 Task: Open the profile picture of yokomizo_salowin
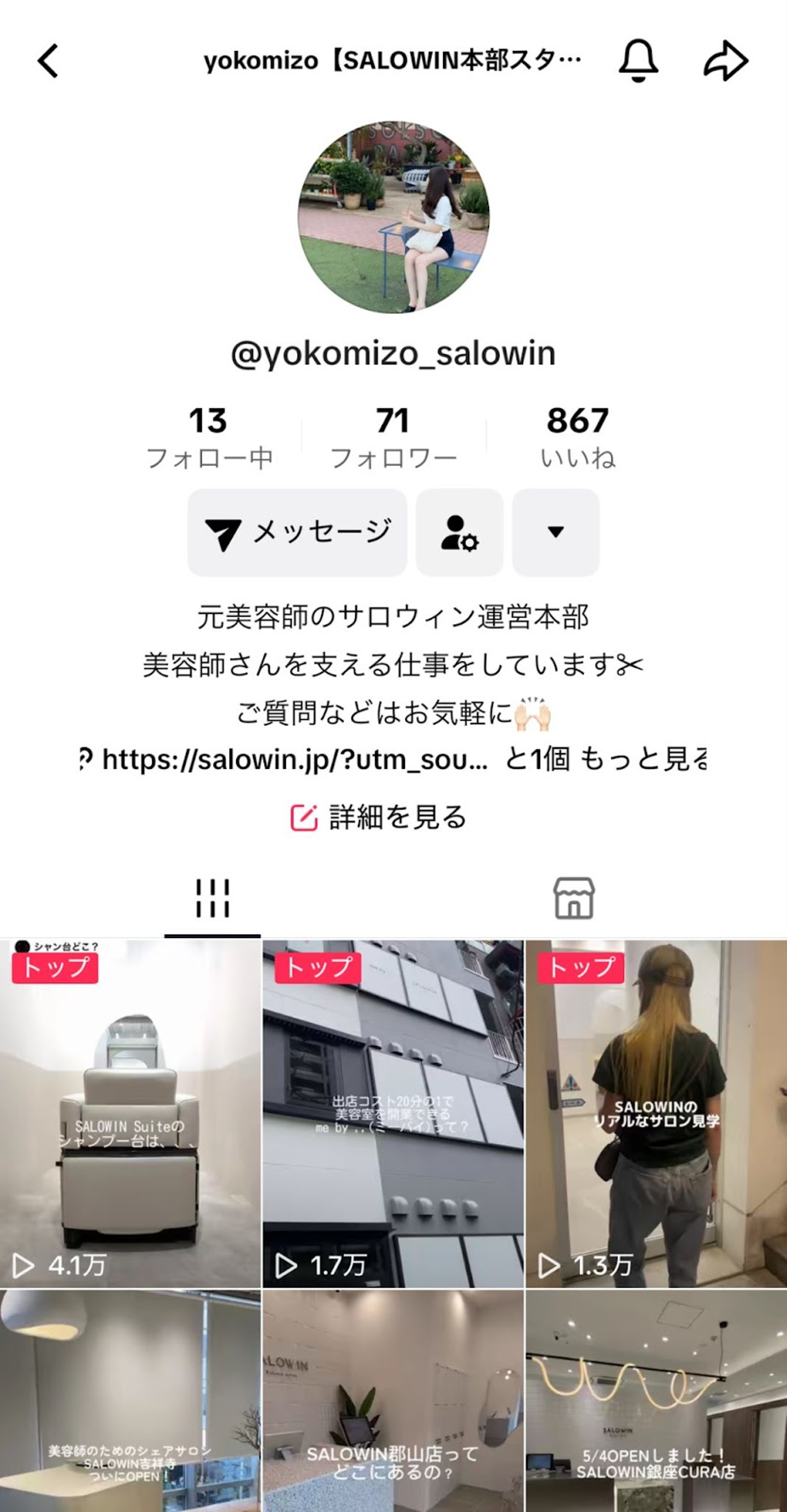tap(393, 218)
